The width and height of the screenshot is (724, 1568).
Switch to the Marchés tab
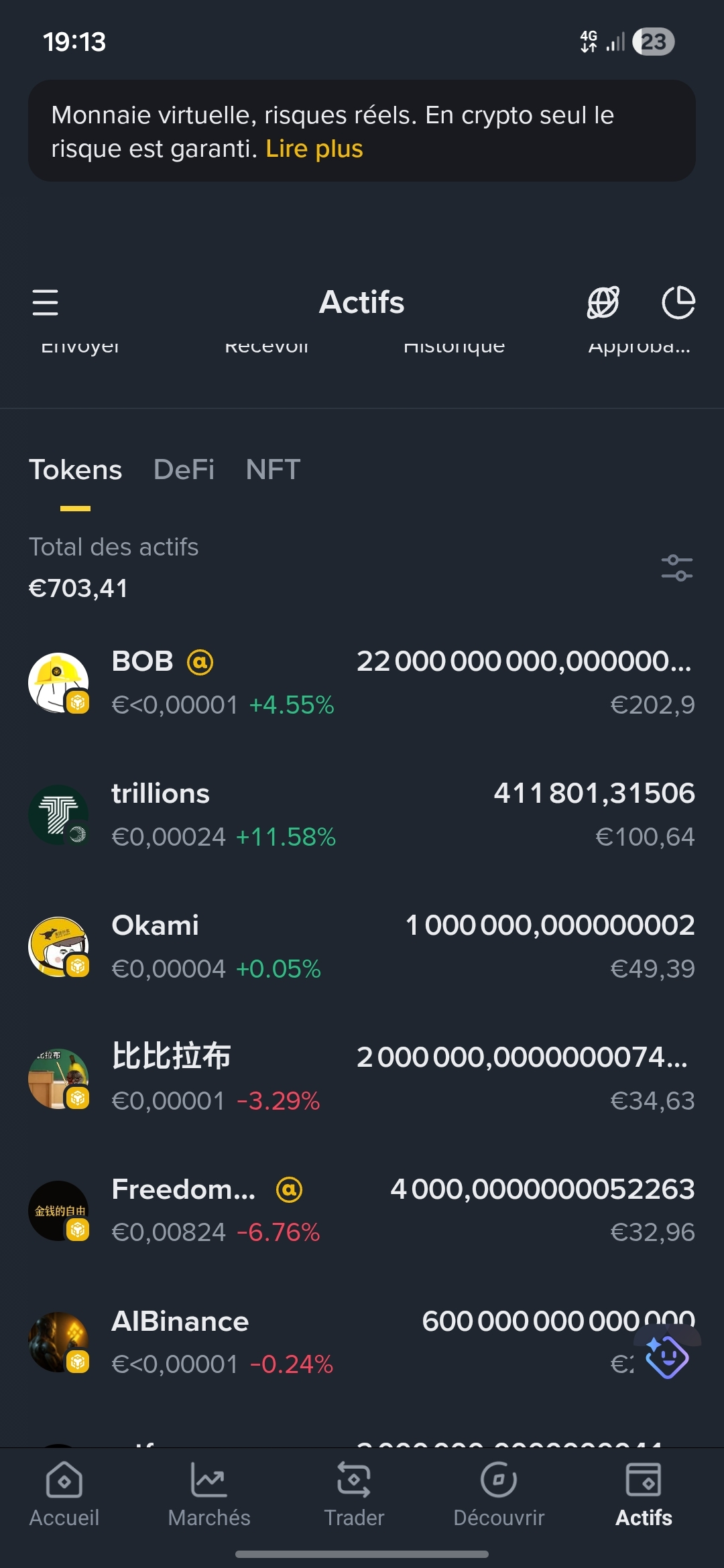pos(209,1494)
